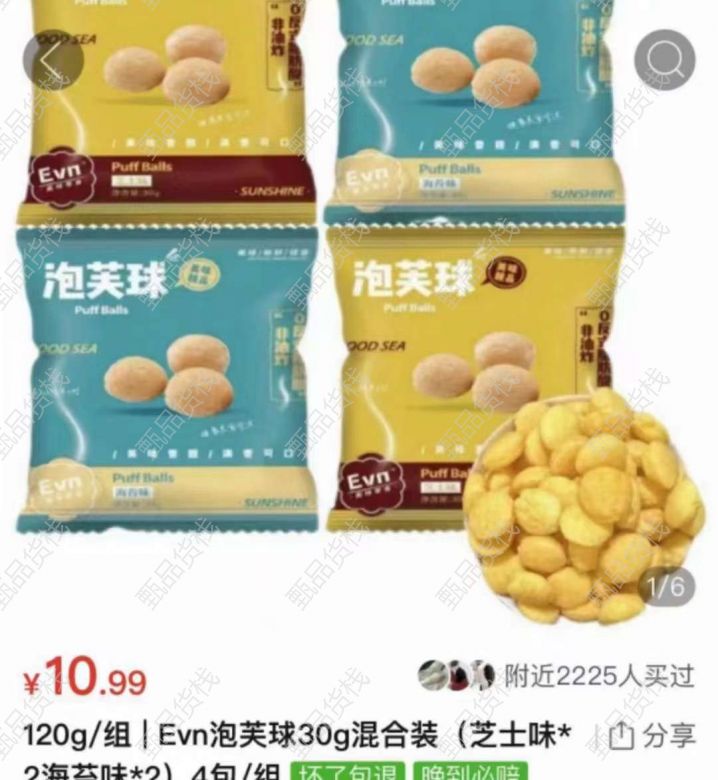Image resolution: width=718 pixels, height=780 pixels.
Task: Open search with the magnifier icon
Action: tap(664, 61)
